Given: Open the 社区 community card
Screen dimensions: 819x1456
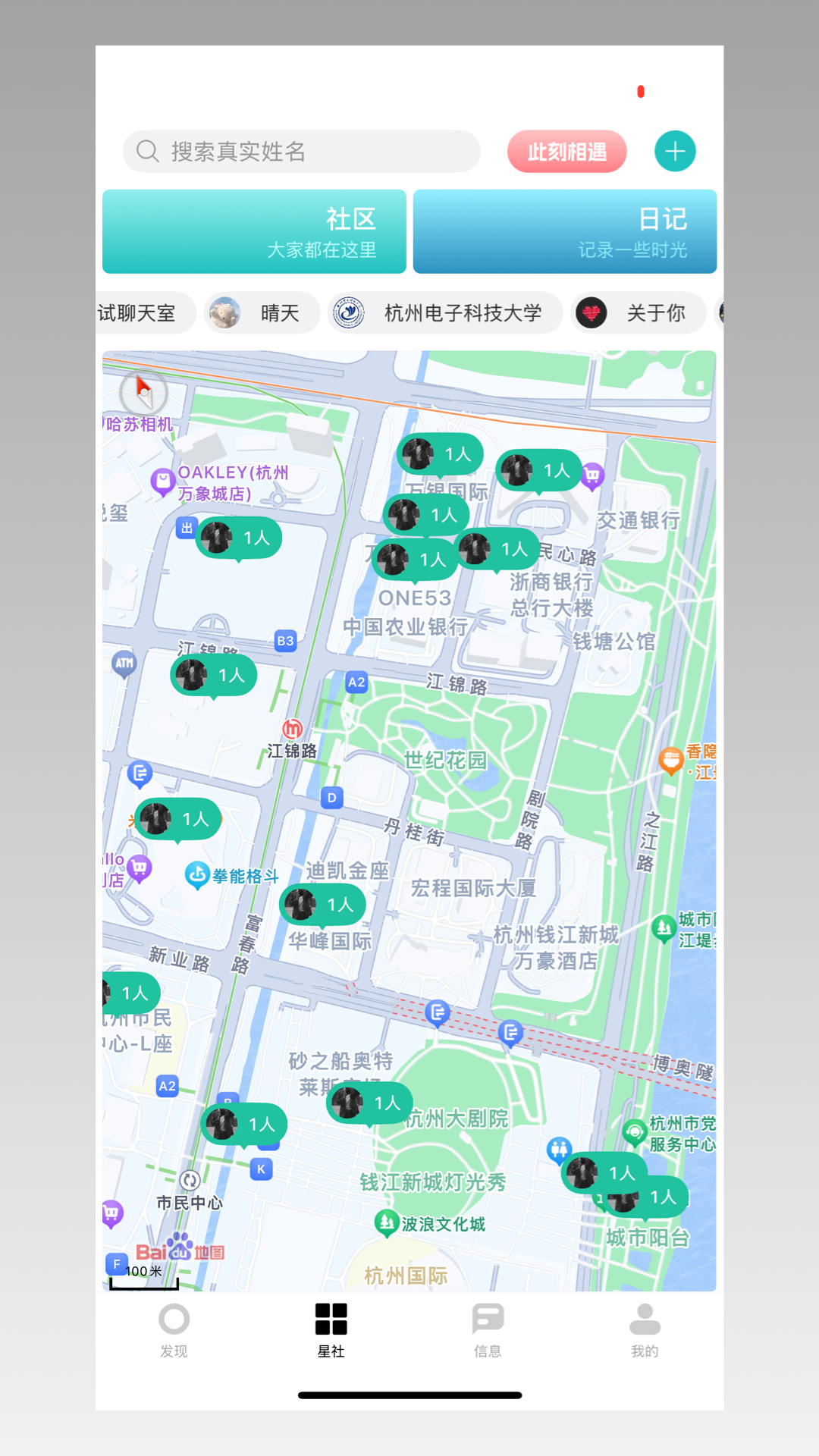Looking at the screenshot, I should coord(255,231).
